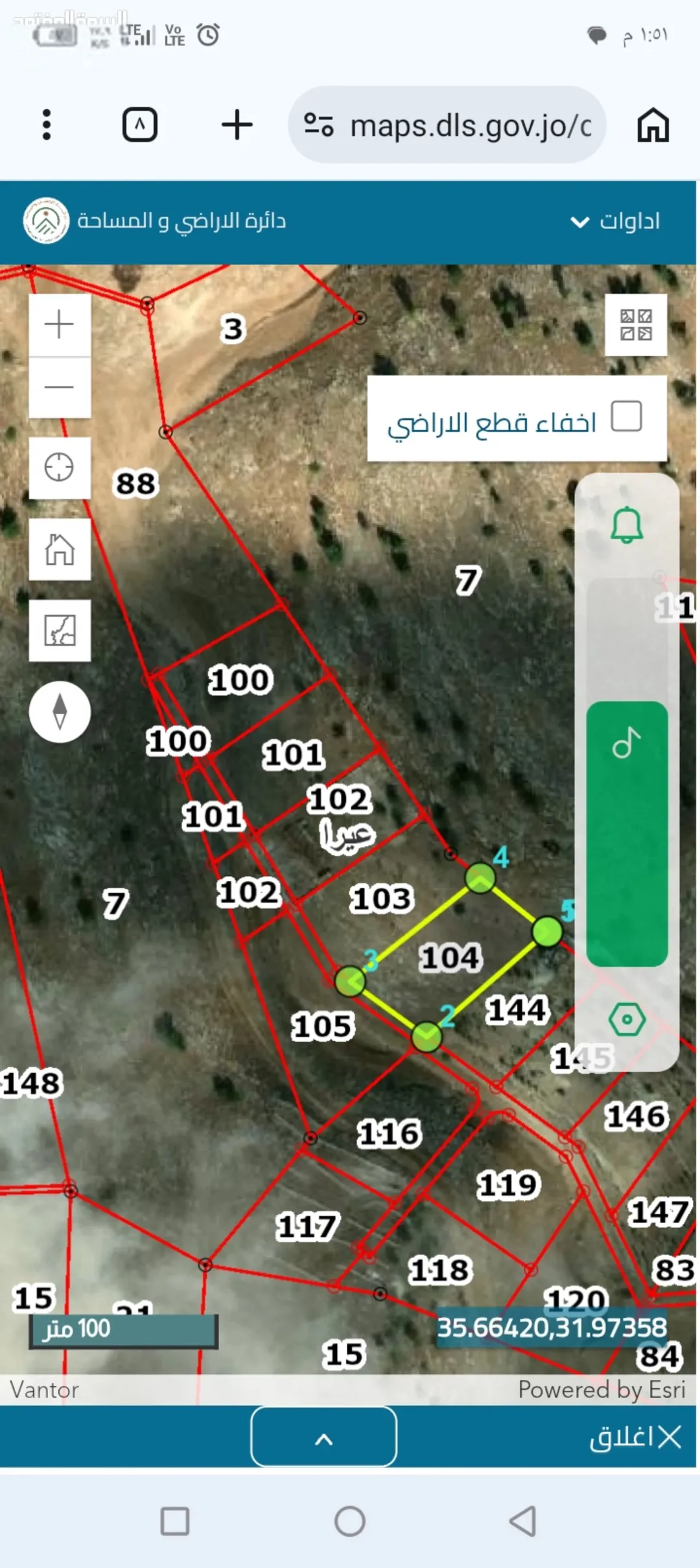Zoom out of the map
This screenshot has height=1568, width=700.
60,388
